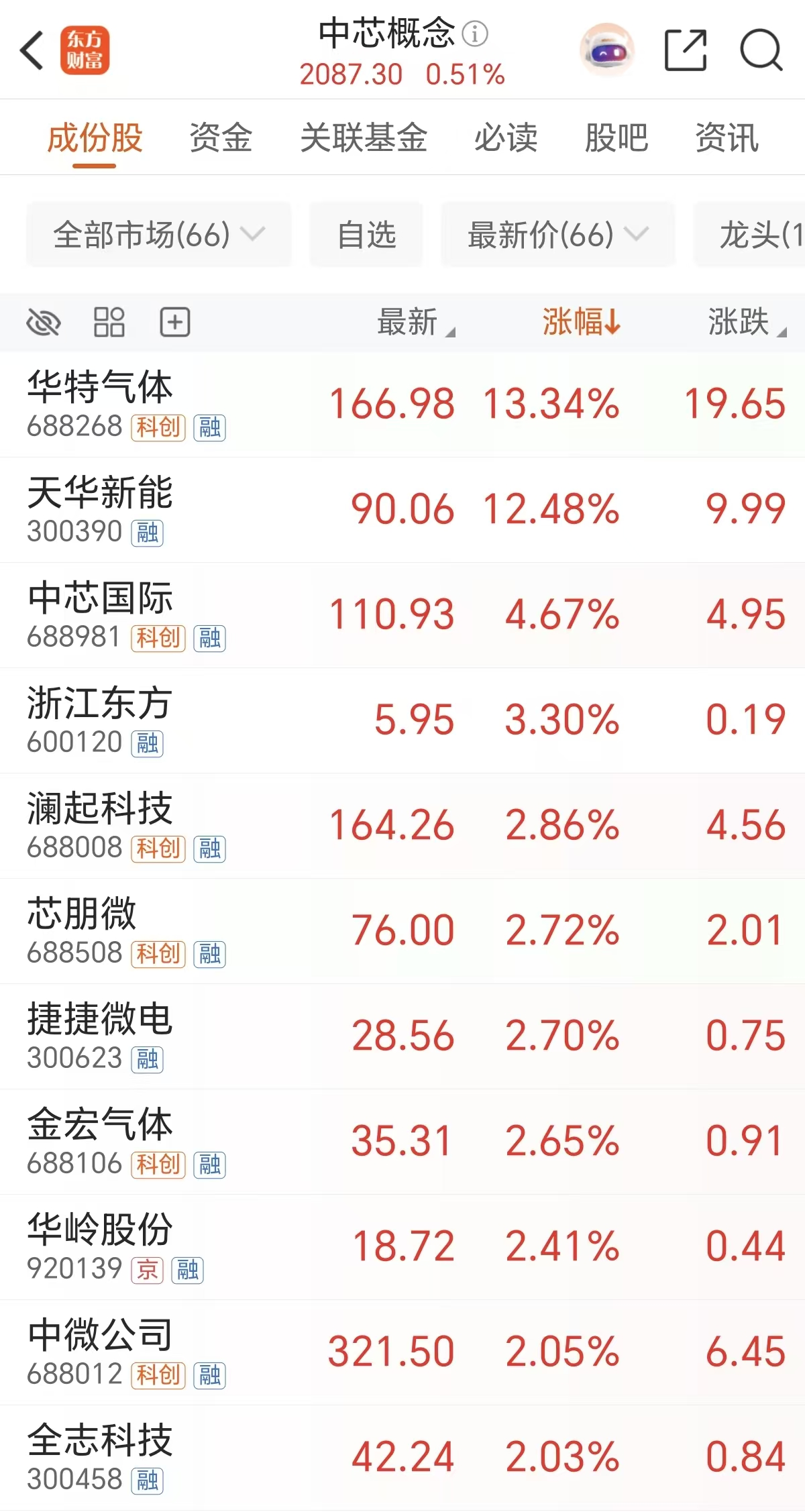Tap the 科创 tag on 华特气体
805x1512 pixels.
click(158, 426)
